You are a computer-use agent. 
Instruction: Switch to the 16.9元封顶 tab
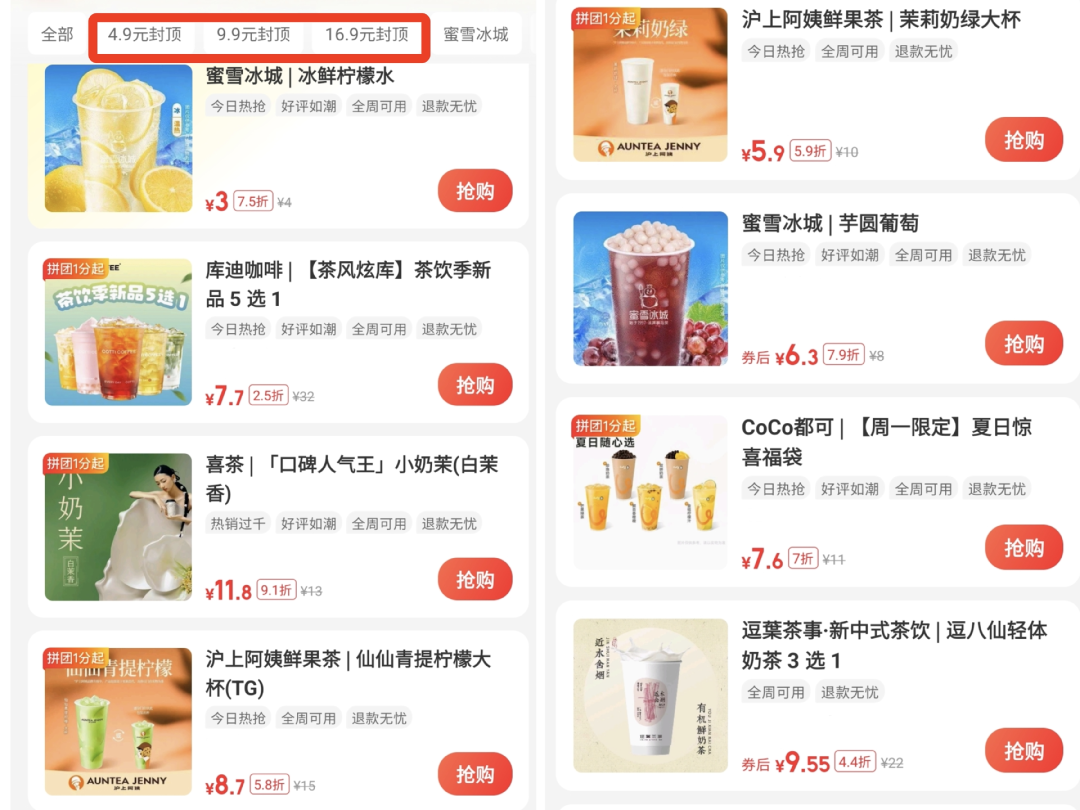point(367,34)
